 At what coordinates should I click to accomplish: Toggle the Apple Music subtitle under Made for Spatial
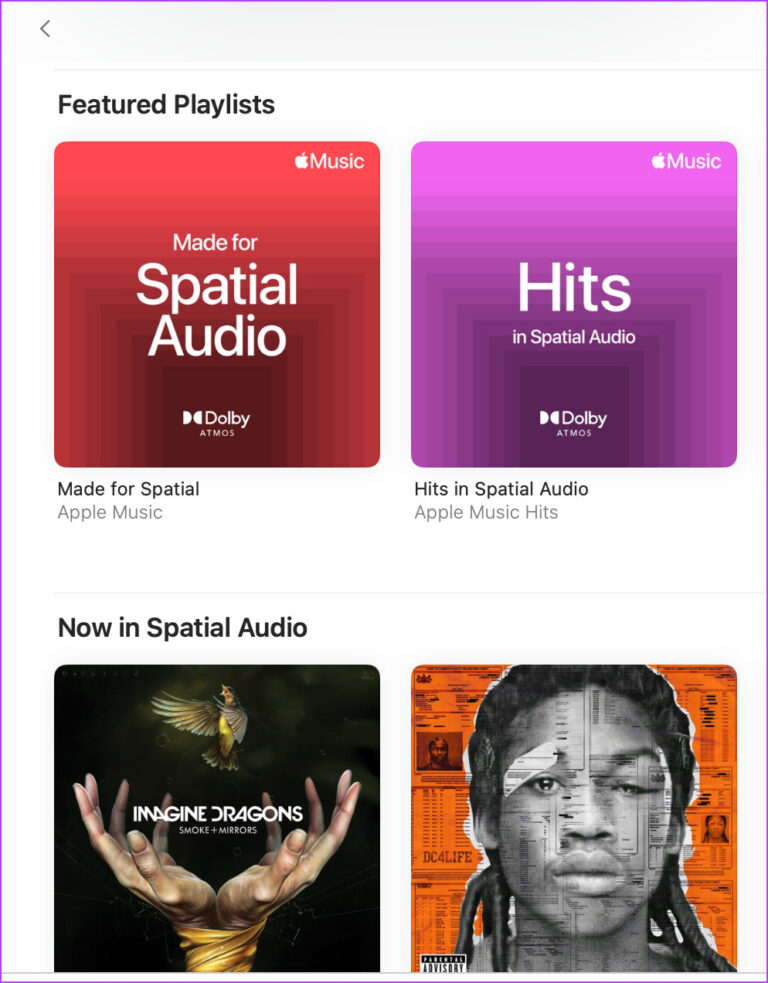(x=110, y=512)
